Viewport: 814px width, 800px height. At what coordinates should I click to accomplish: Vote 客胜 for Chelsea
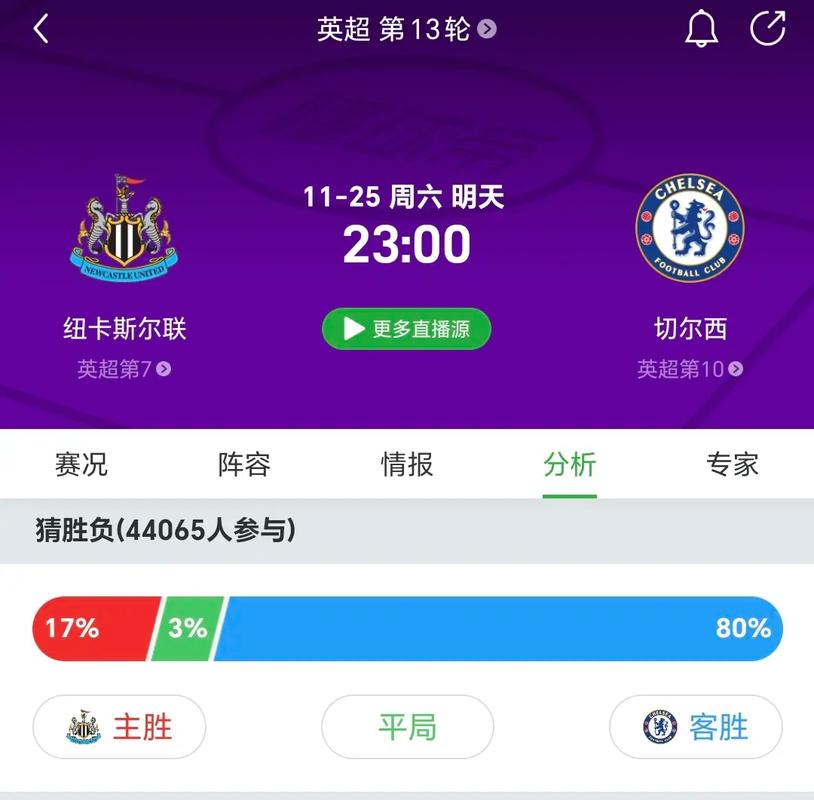pyautogui.click(x=695, y=727)
